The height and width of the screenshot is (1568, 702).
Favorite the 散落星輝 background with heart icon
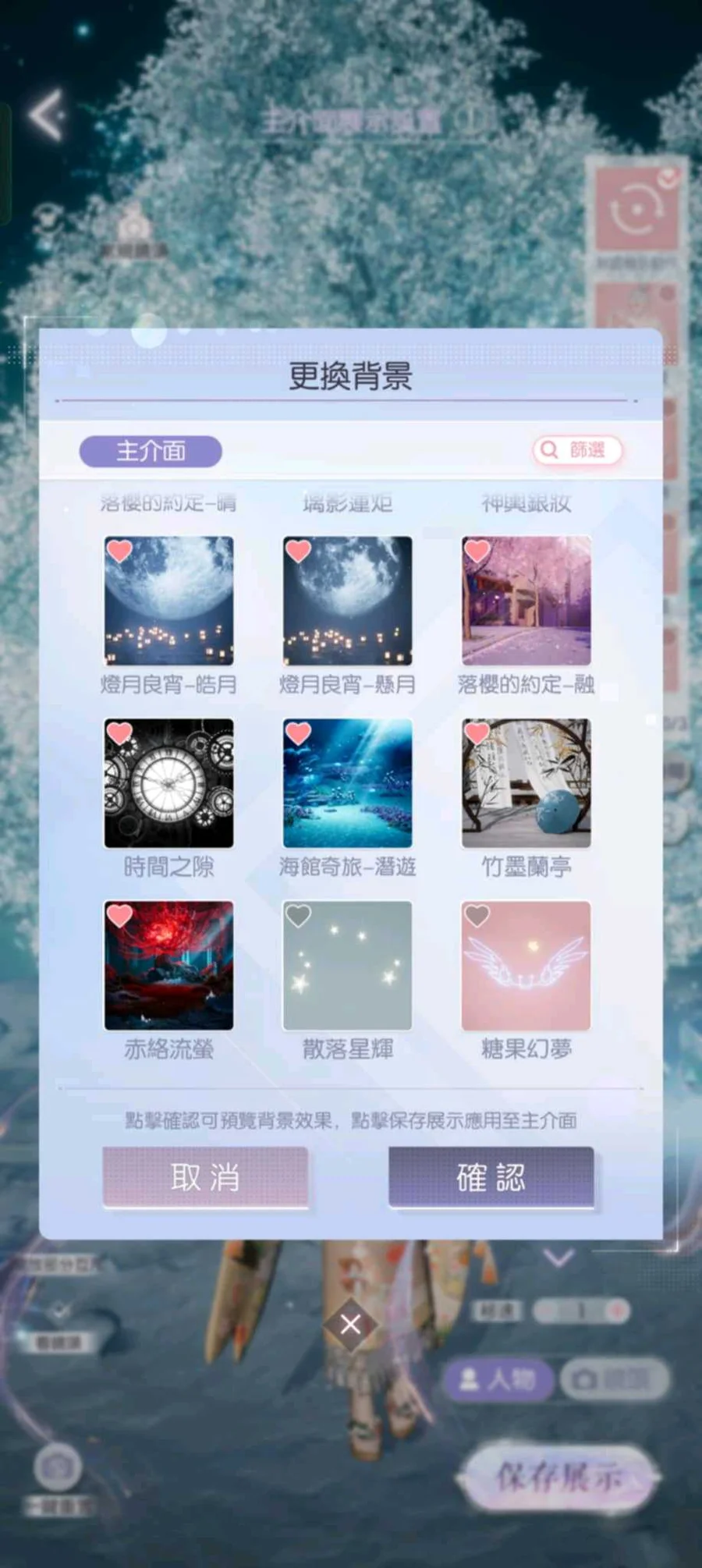298,915
